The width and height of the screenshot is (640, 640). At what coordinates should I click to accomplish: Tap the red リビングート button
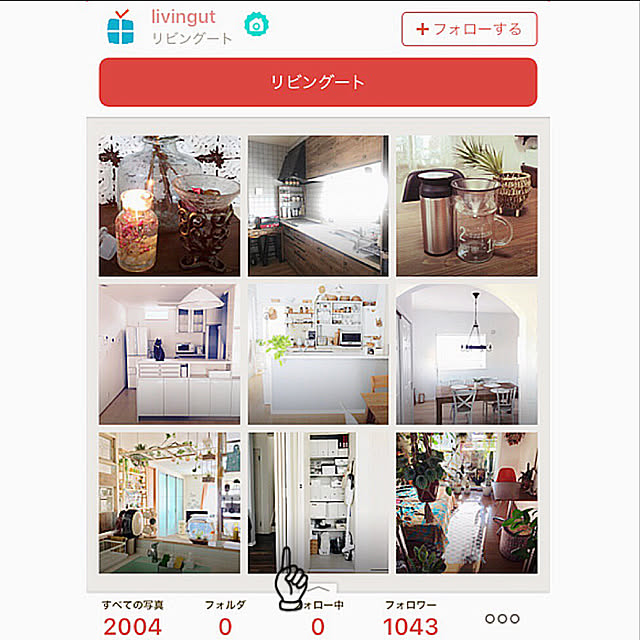pos(318,82)
